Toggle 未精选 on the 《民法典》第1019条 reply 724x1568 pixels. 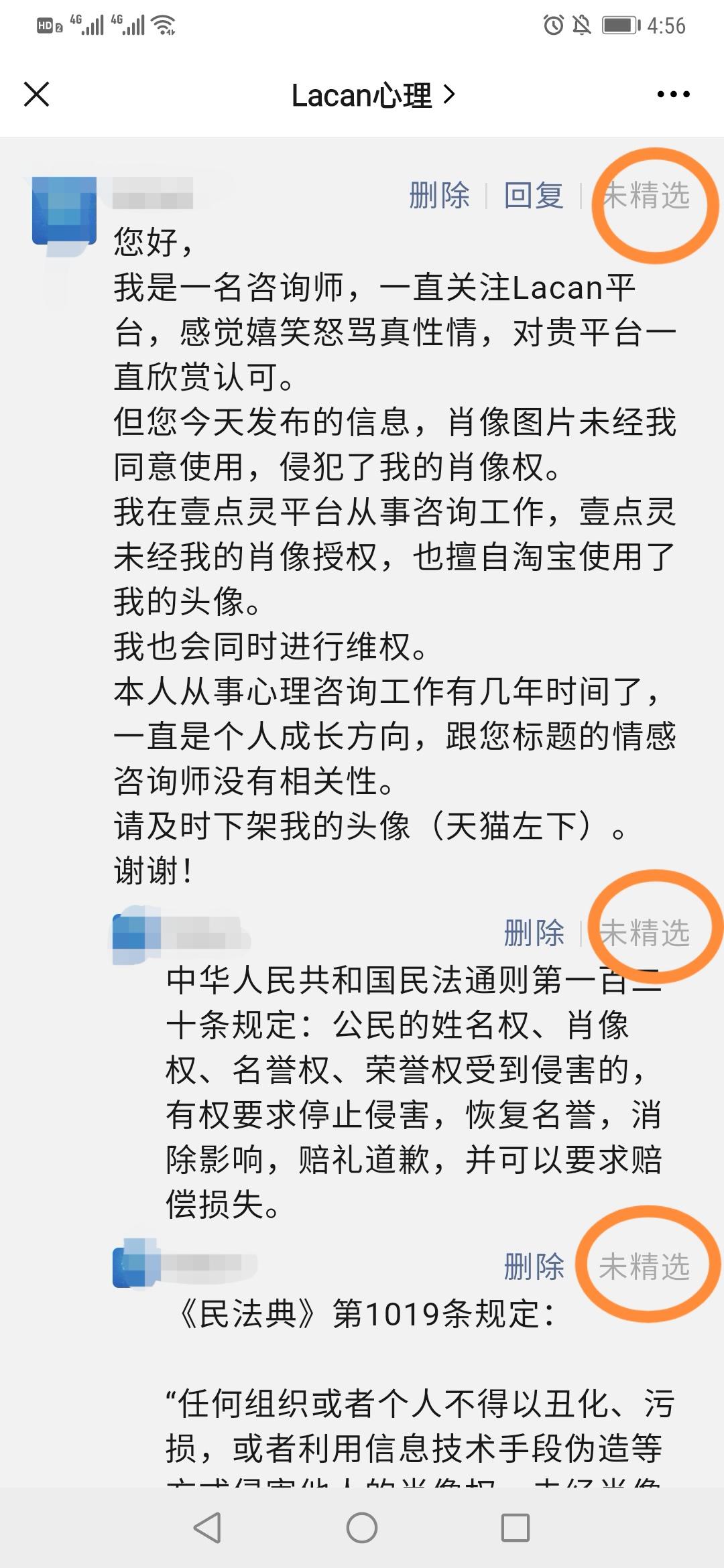pyautogui.click(x=645, y=1266)
